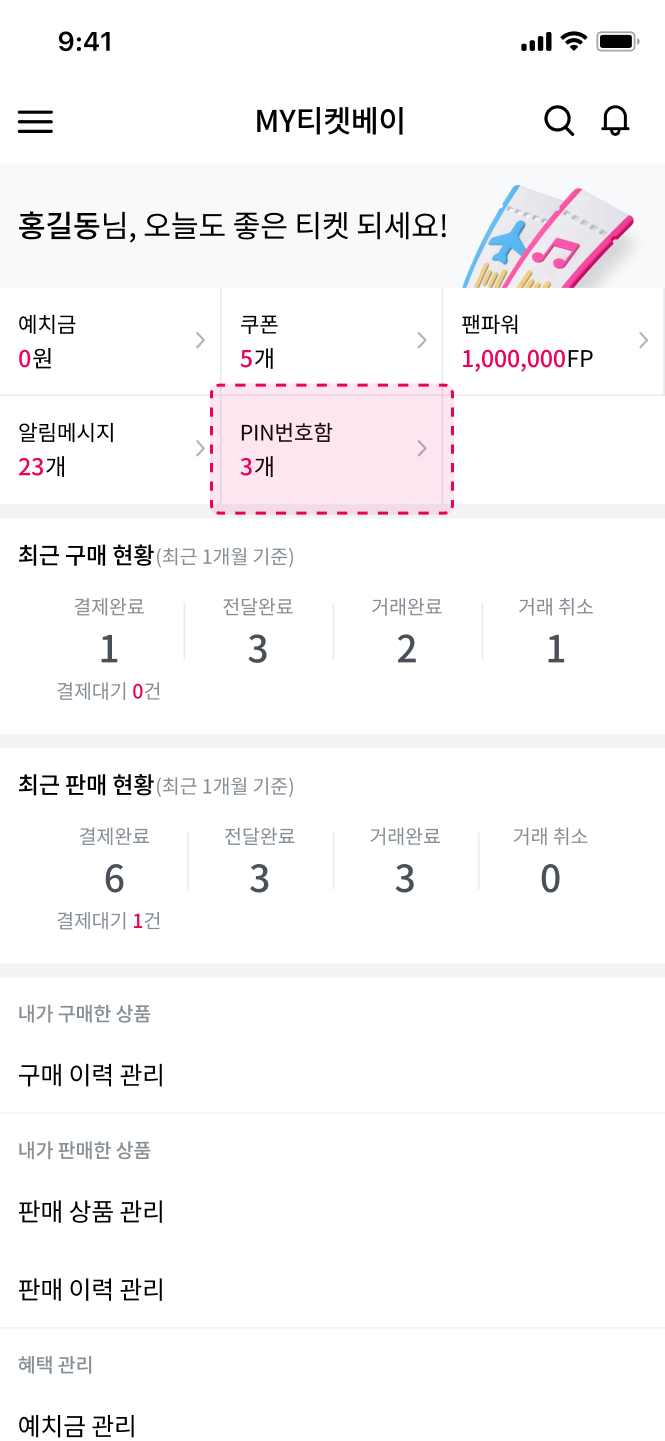Open 판매 이력 관리
This screenshot has height=1441, width=665.
point(332,1289)
